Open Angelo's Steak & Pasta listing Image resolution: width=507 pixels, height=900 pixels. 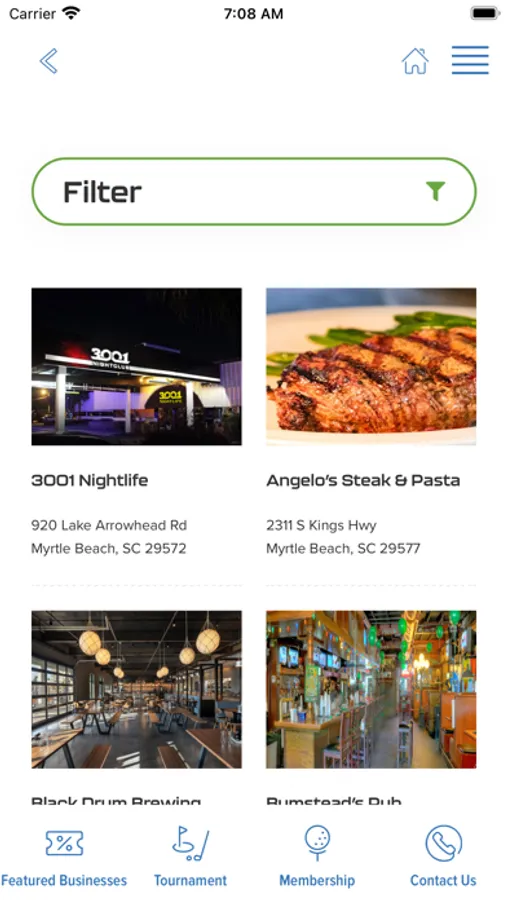pyautogui.click(x=371, y=422)
